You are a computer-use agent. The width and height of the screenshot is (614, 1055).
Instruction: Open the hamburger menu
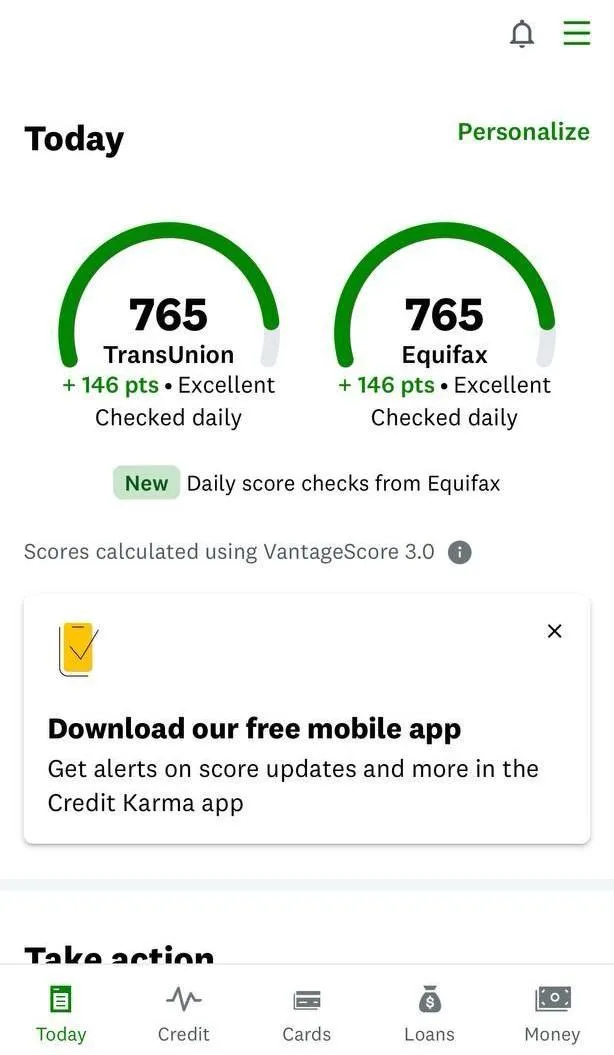click(576, 33)
